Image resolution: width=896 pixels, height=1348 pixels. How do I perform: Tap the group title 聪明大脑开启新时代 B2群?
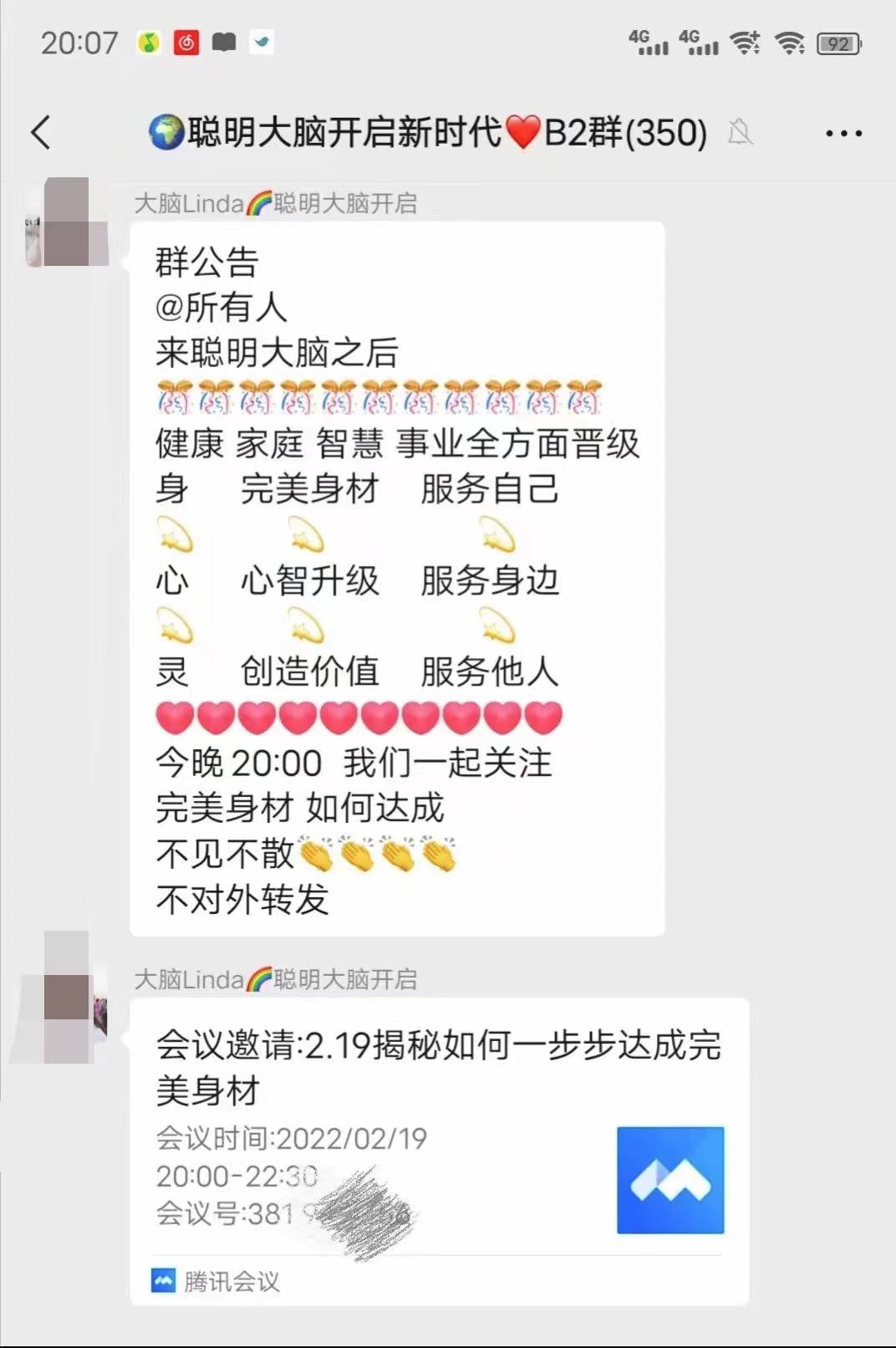pyautogui.click(x=426, y=132)
